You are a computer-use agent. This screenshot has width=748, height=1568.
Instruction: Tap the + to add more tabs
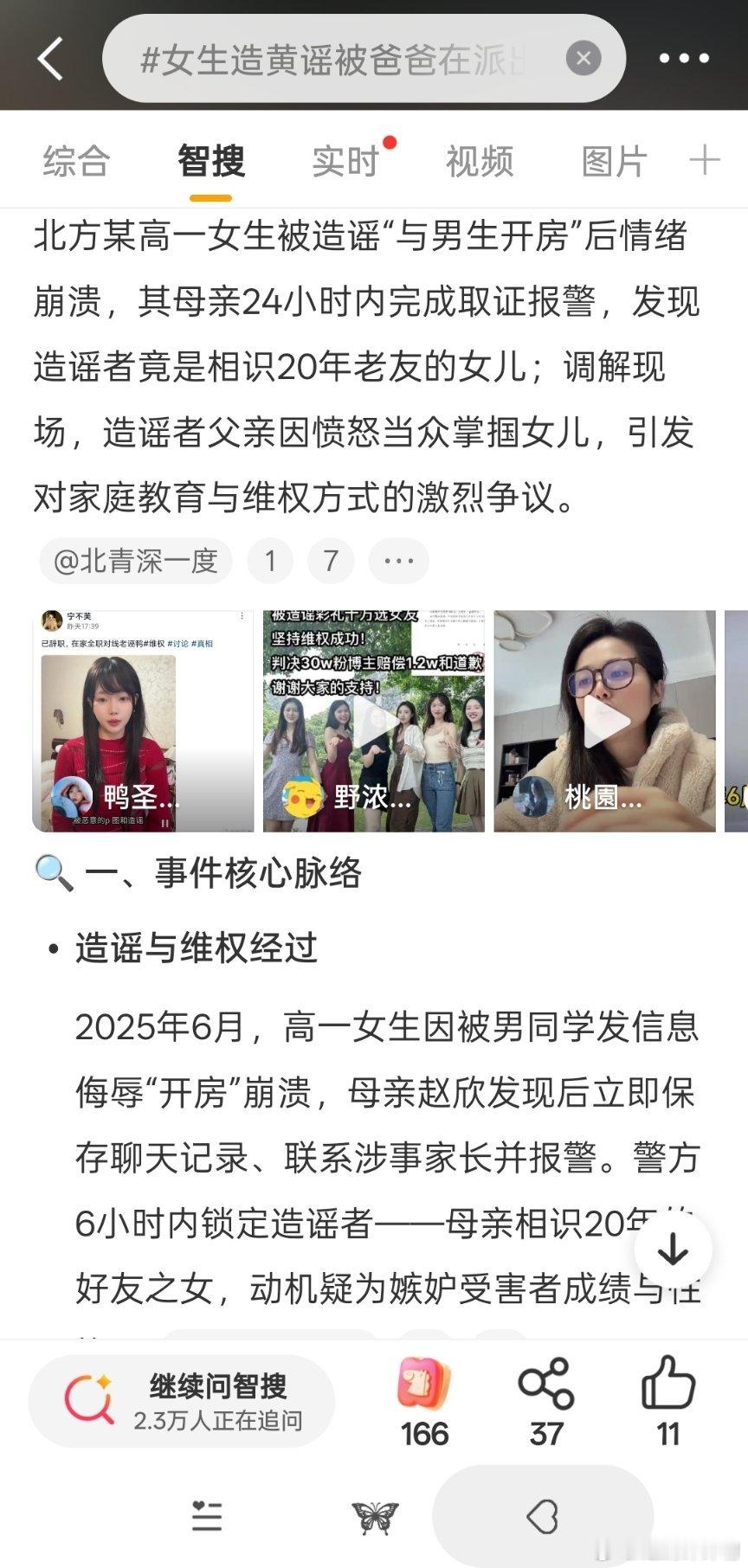click(x=706, y=159)
